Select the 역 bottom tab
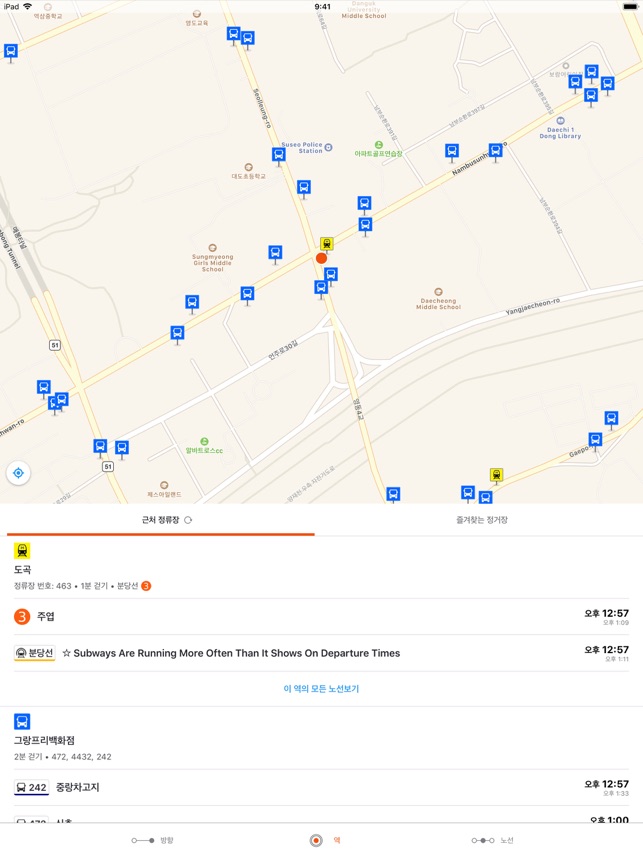 click(323, 841)
